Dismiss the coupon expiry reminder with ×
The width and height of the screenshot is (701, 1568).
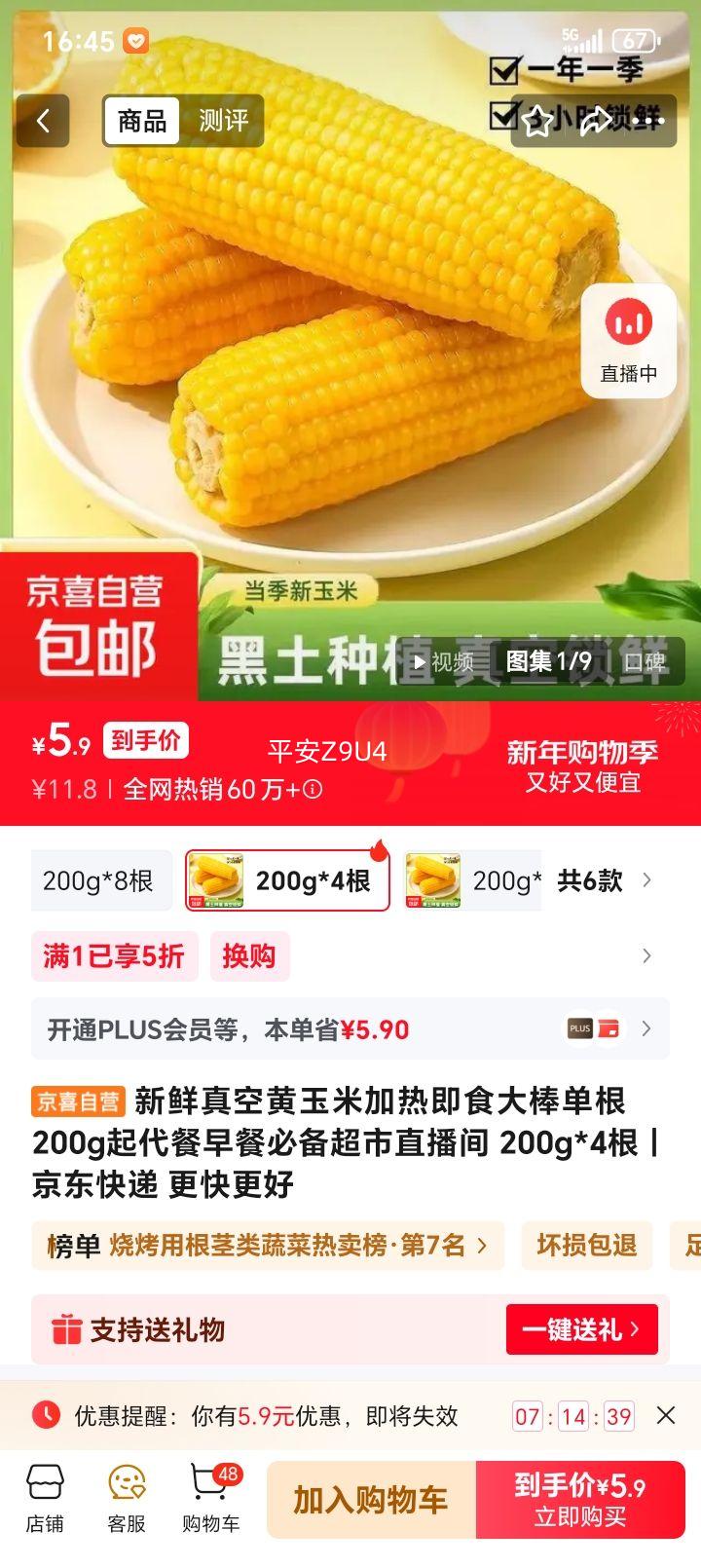point(667,1418)
